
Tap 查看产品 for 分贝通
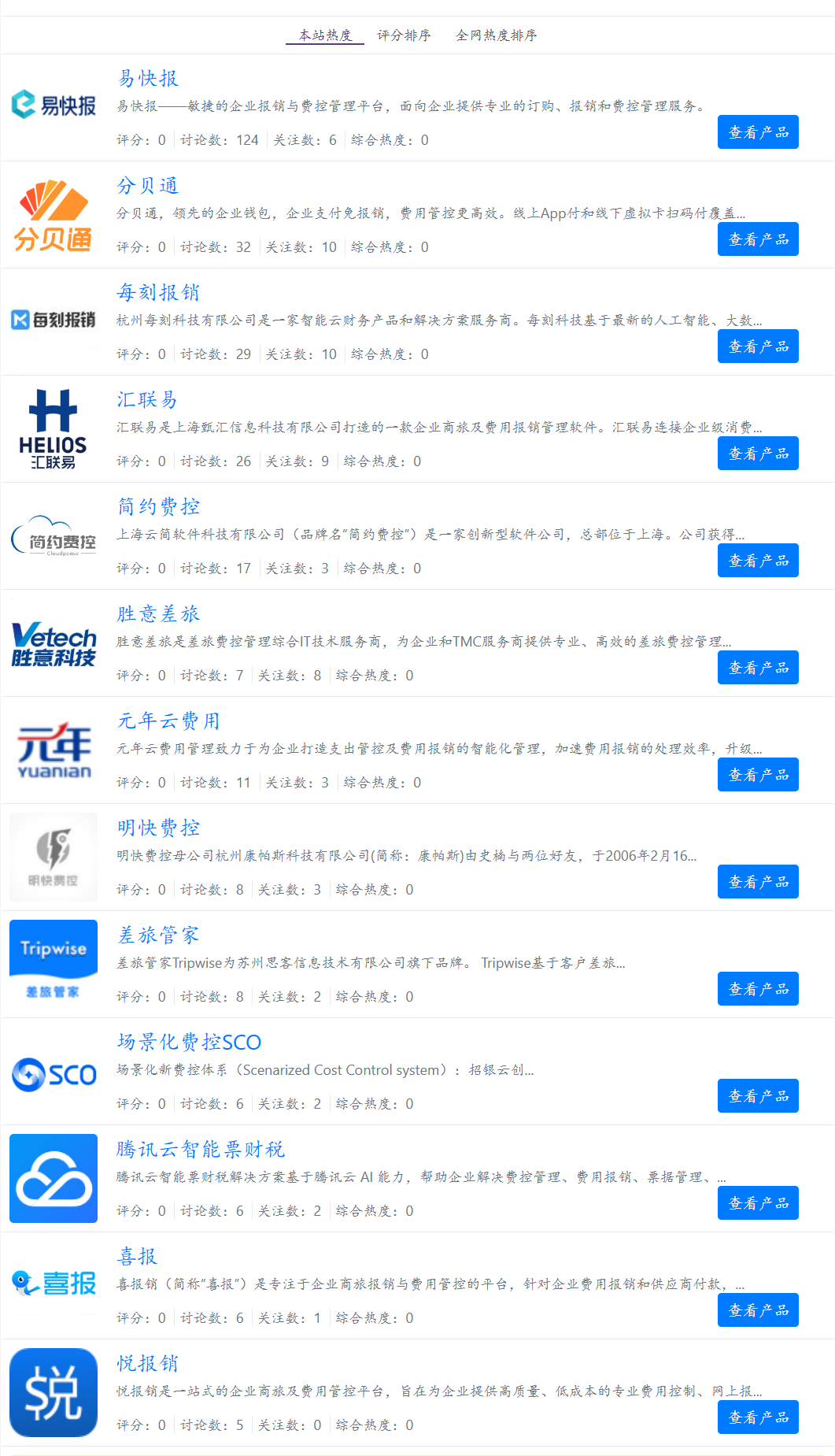(x=758, y=239)
